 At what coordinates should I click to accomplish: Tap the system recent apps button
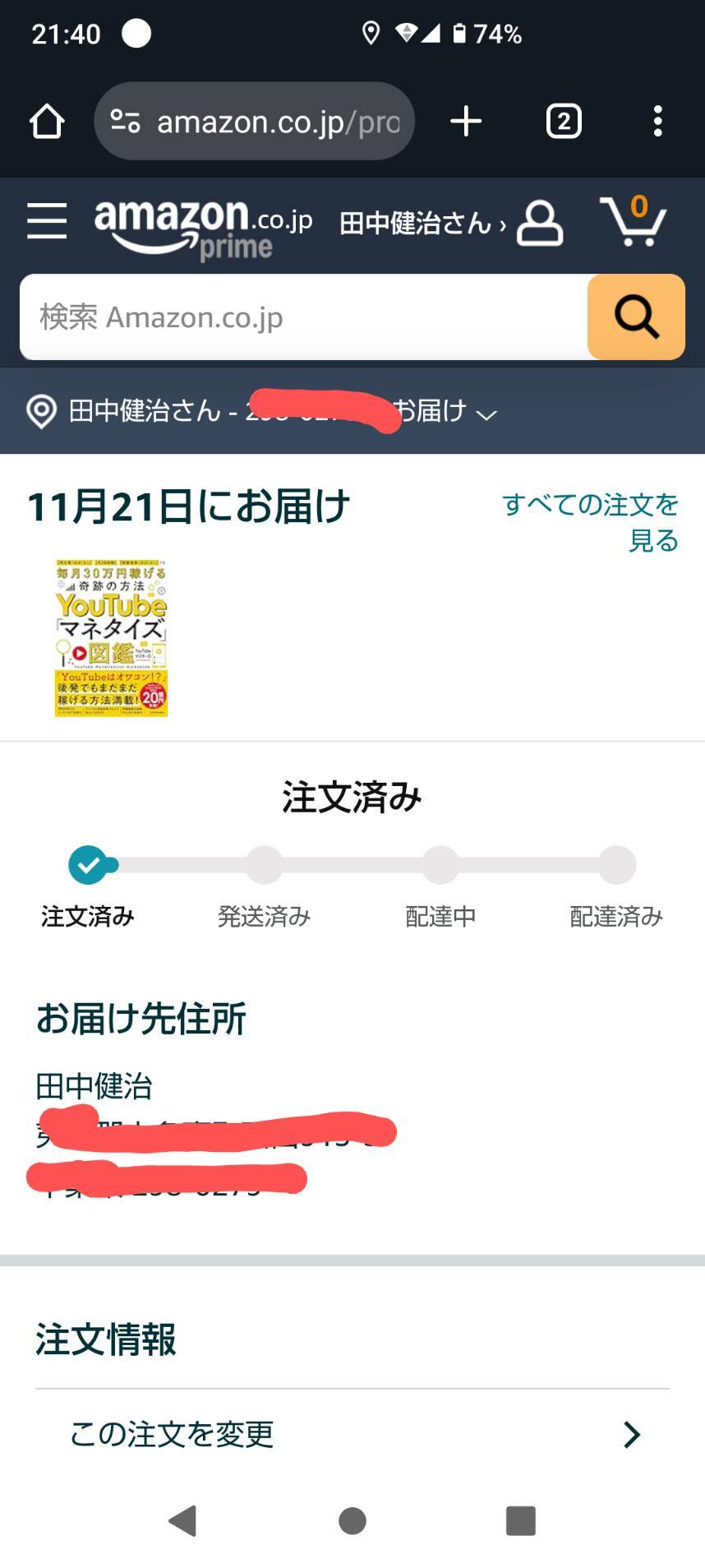point(521,1520)
